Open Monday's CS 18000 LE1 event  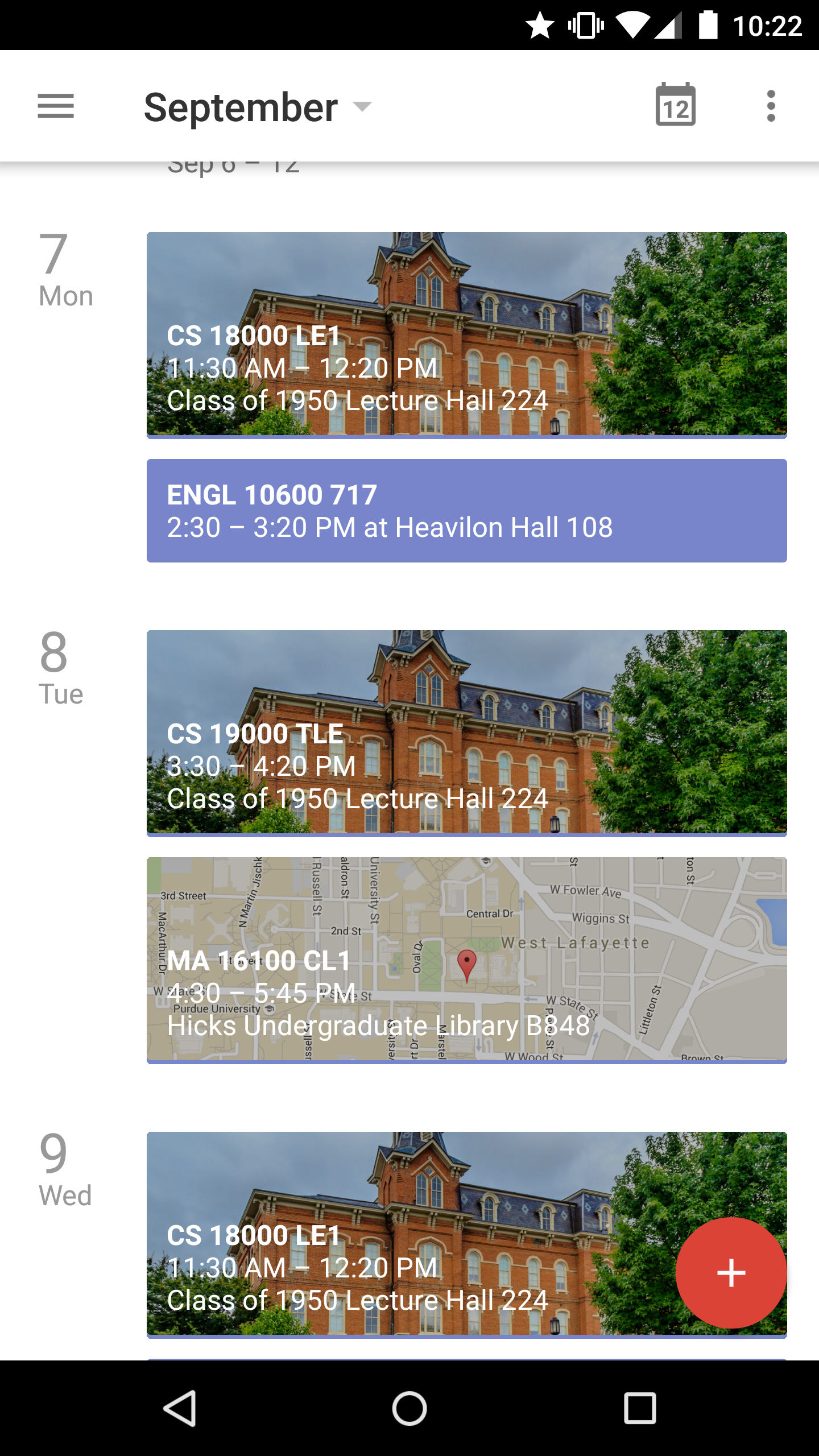(466, 334)
